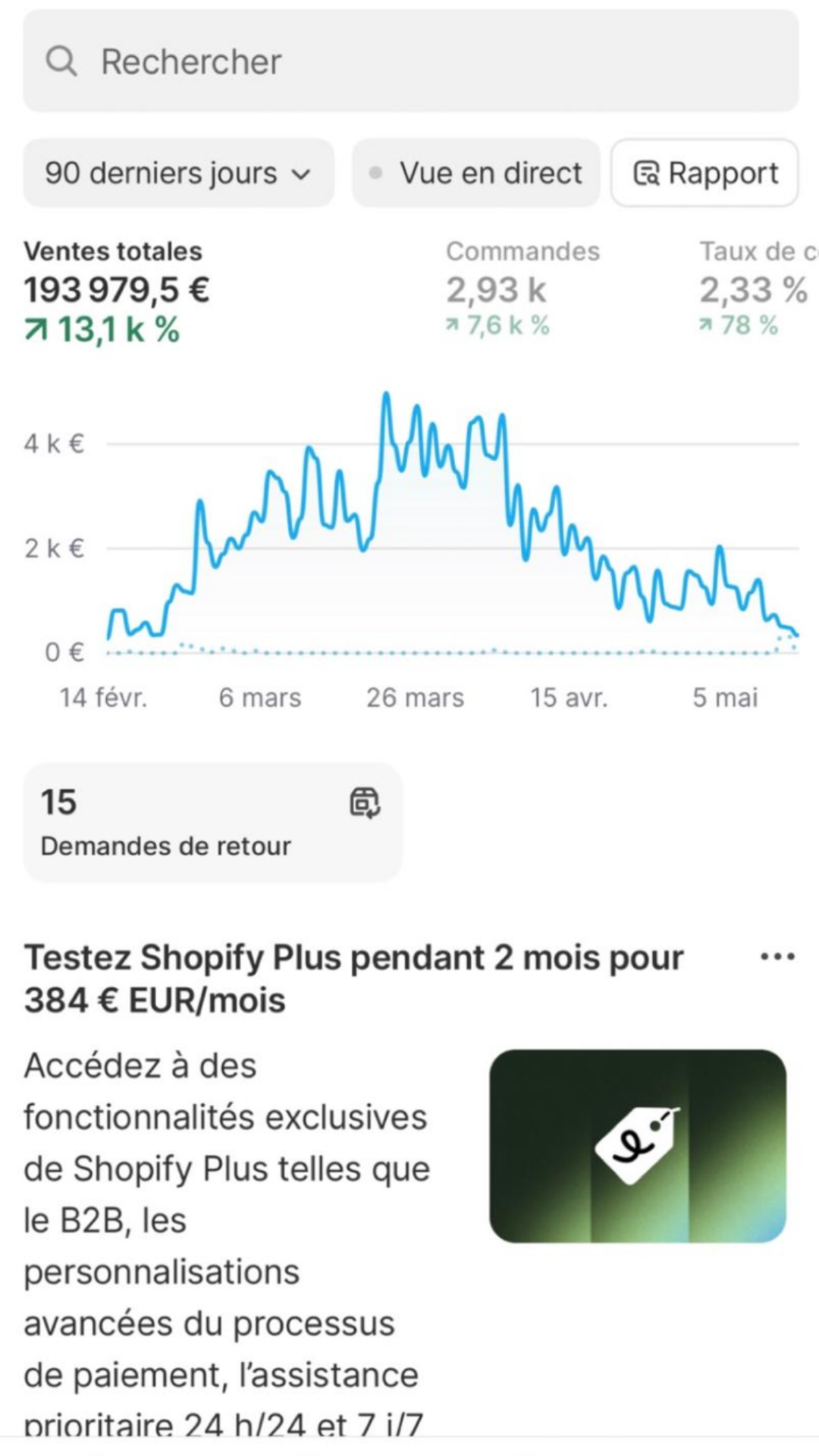This screenshot has height=1456, width=819.
Task: Select the Ventes totales metric
Action: (x=118, y=290)
